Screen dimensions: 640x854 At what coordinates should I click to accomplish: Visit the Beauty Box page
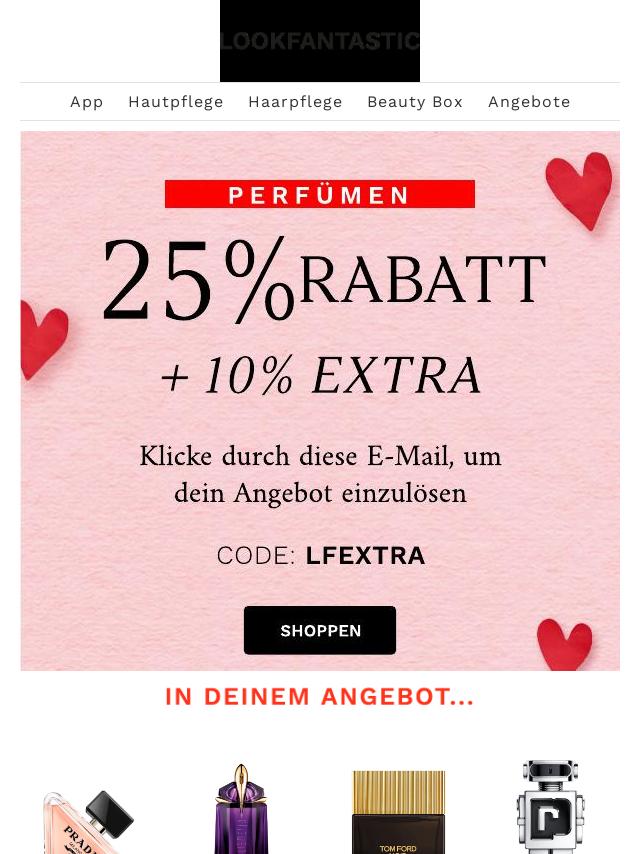414,102
